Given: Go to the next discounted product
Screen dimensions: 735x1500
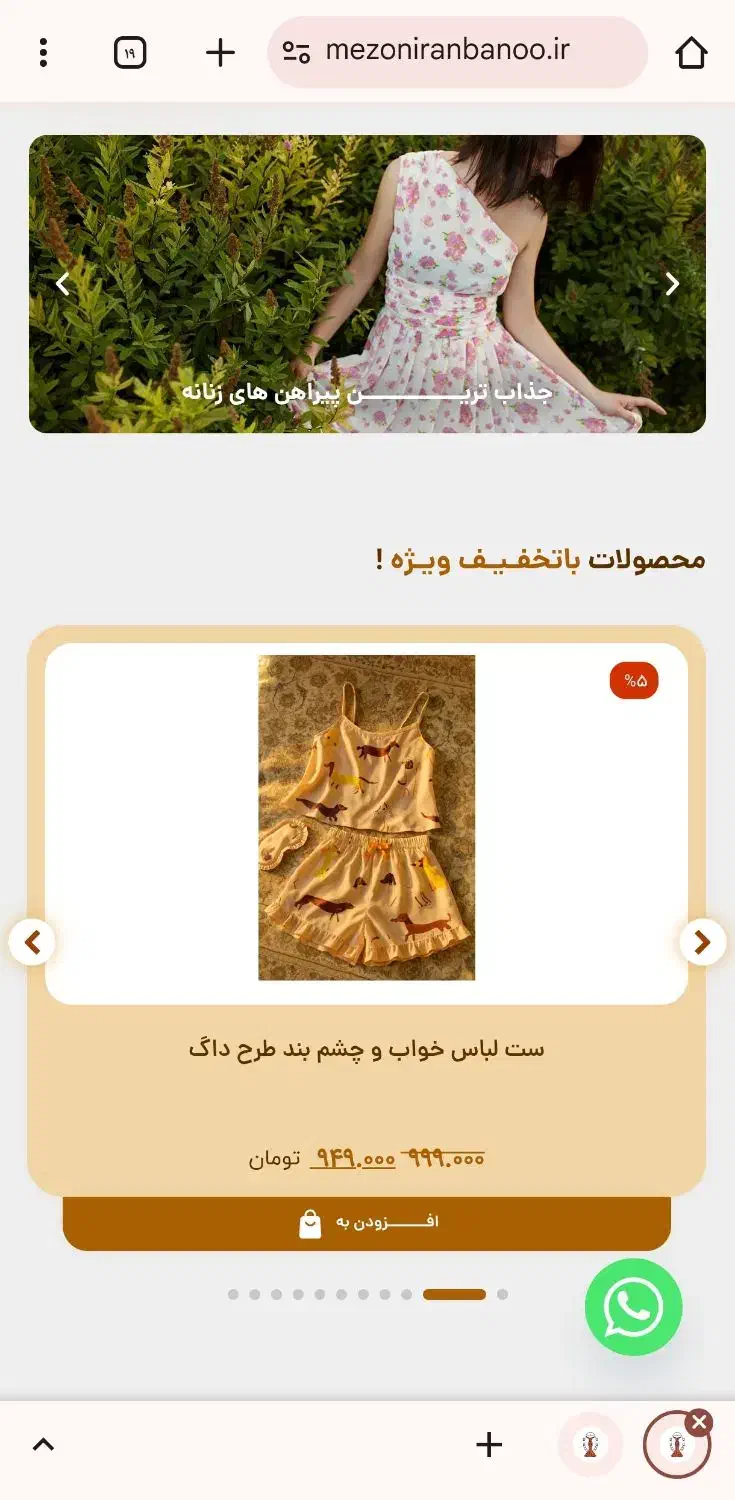Looking at the screenshot, I should coord(703,942).
